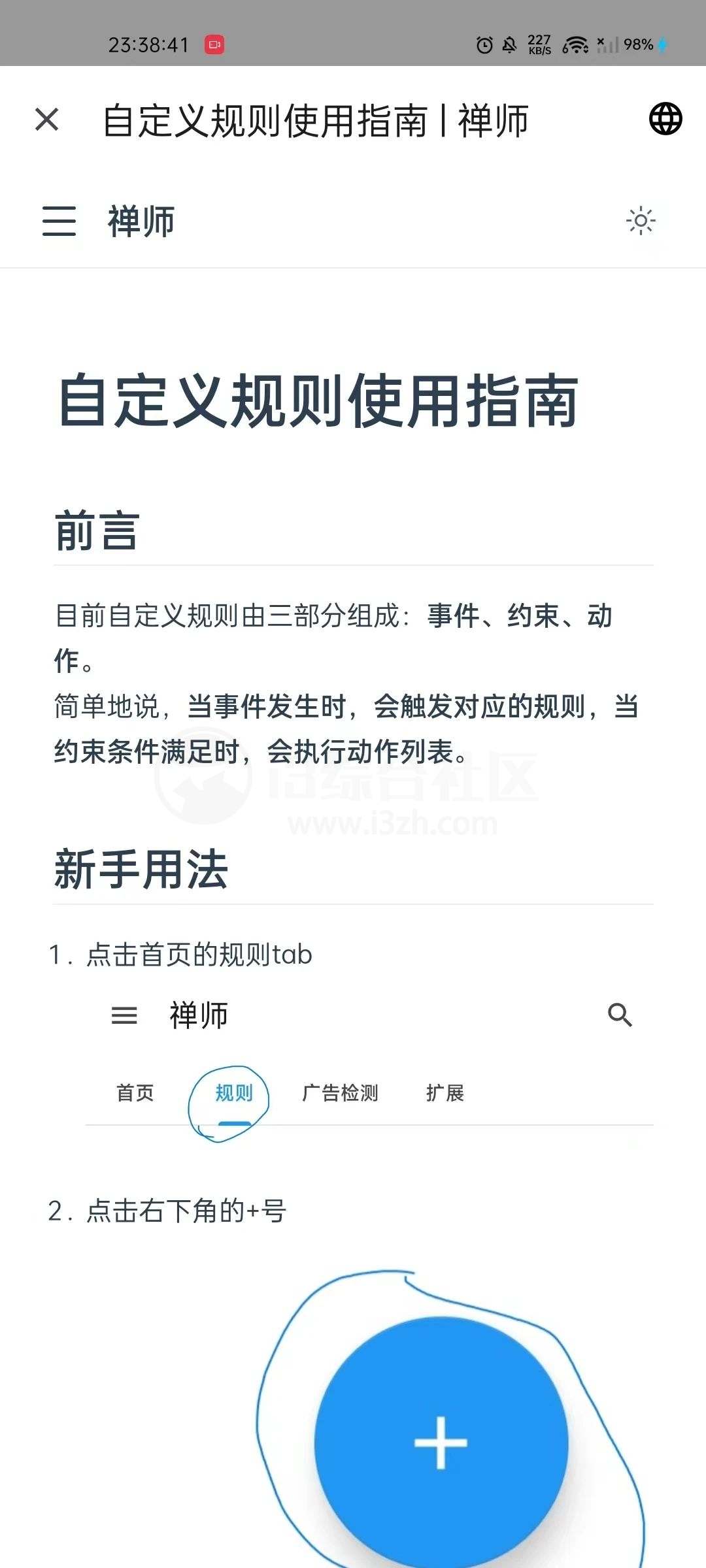Screen dimensions: 706x1568
Task: Open the 扩展 tab
Action: [x=446, y=1092]
